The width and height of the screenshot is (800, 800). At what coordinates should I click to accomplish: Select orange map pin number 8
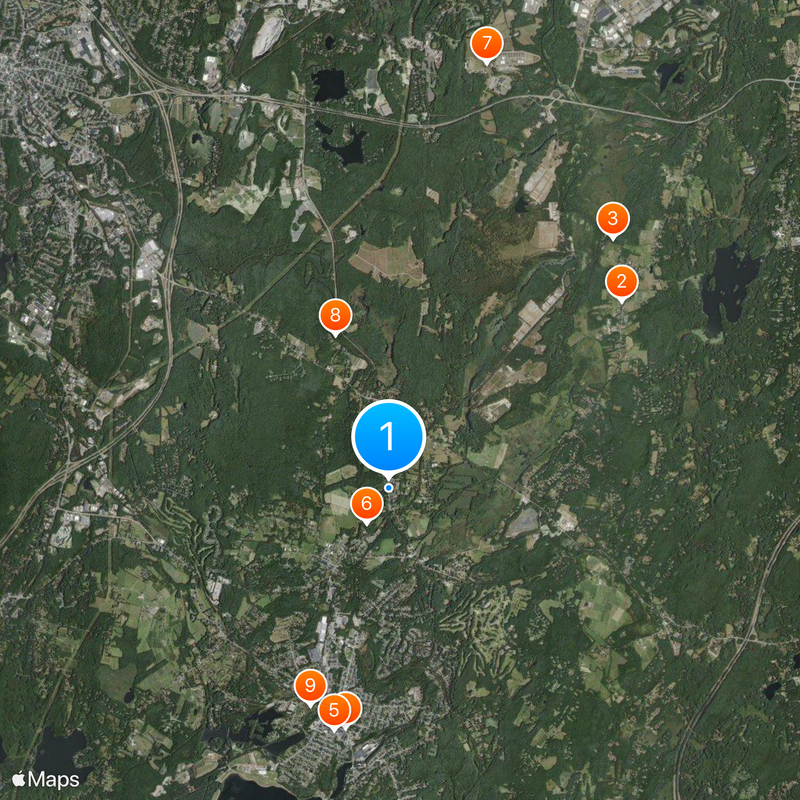[335, 316]
